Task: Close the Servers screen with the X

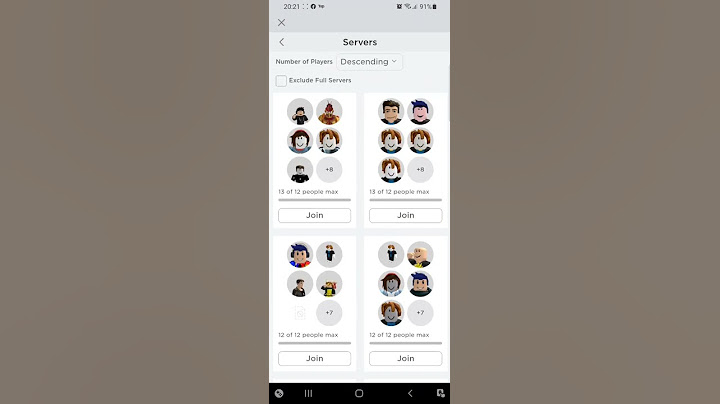Action: [x=281, y=22]
